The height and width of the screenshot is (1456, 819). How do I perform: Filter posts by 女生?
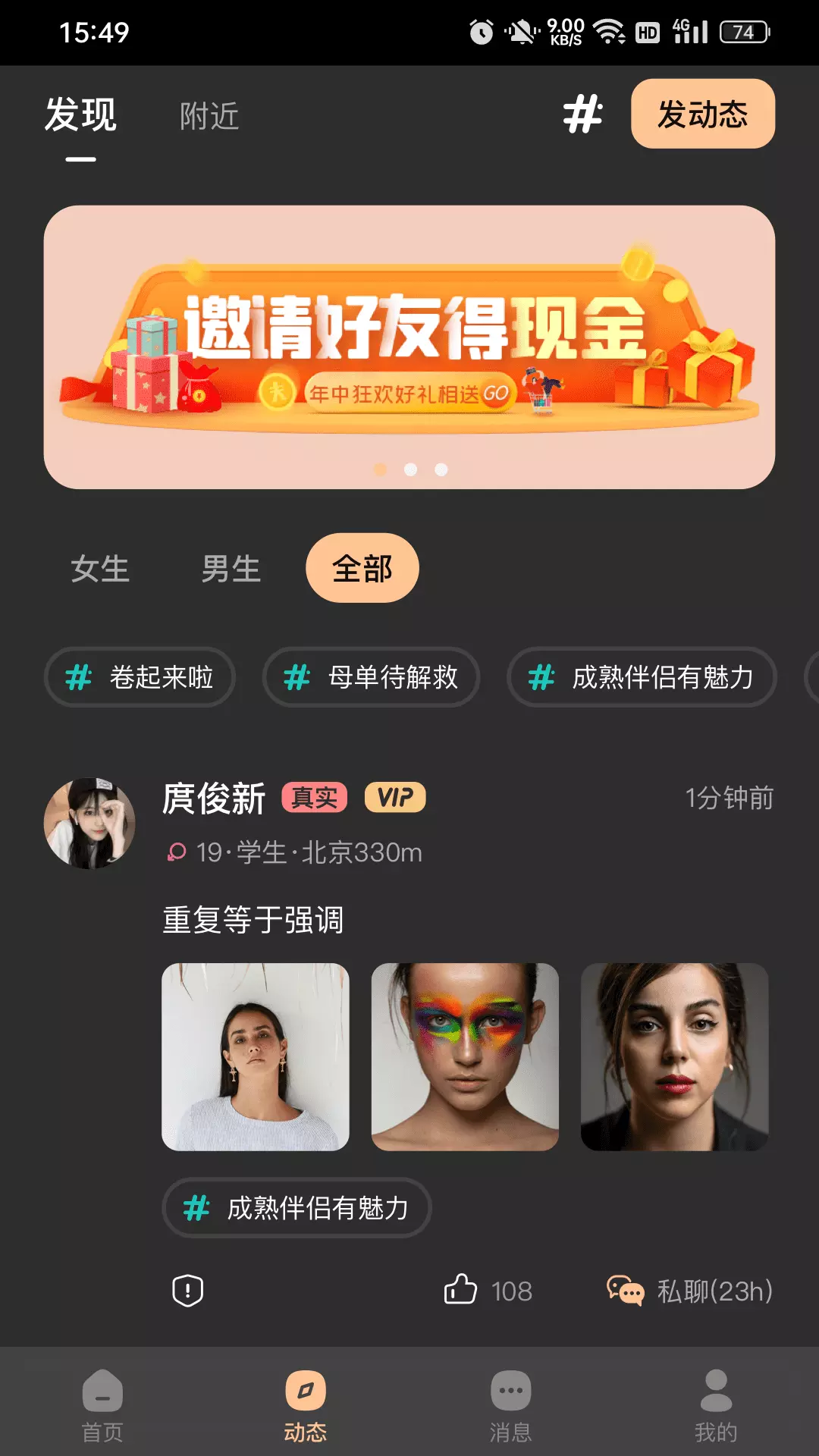point(100,569)
